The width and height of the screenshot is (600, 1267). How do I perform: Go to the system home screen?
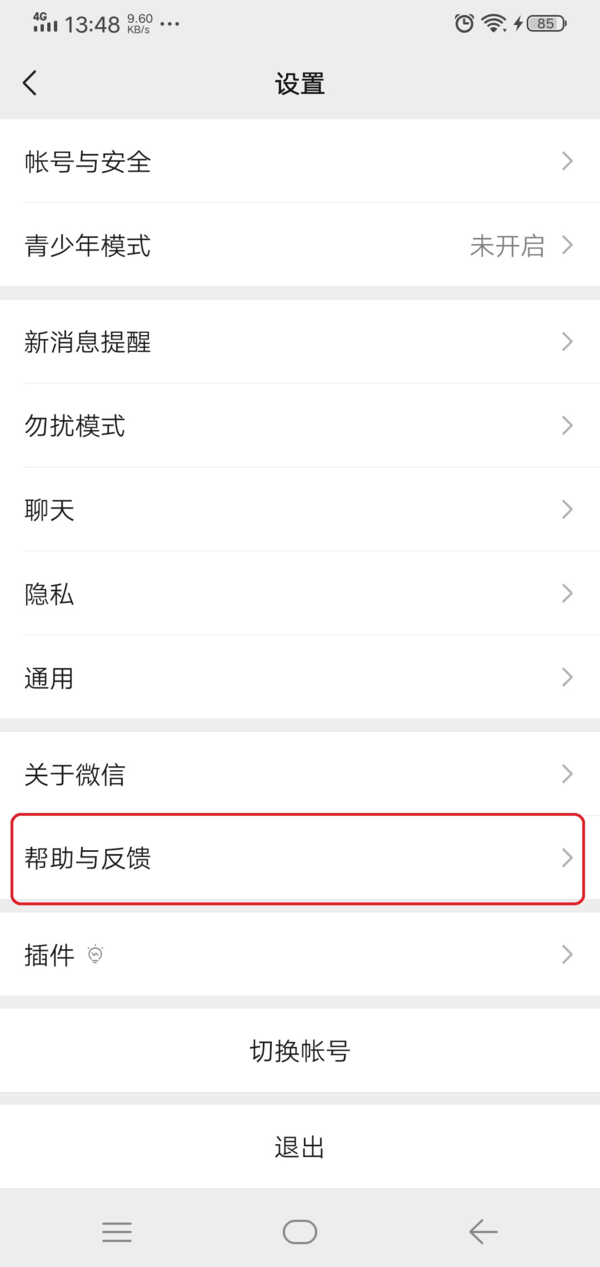point(300,1232)
